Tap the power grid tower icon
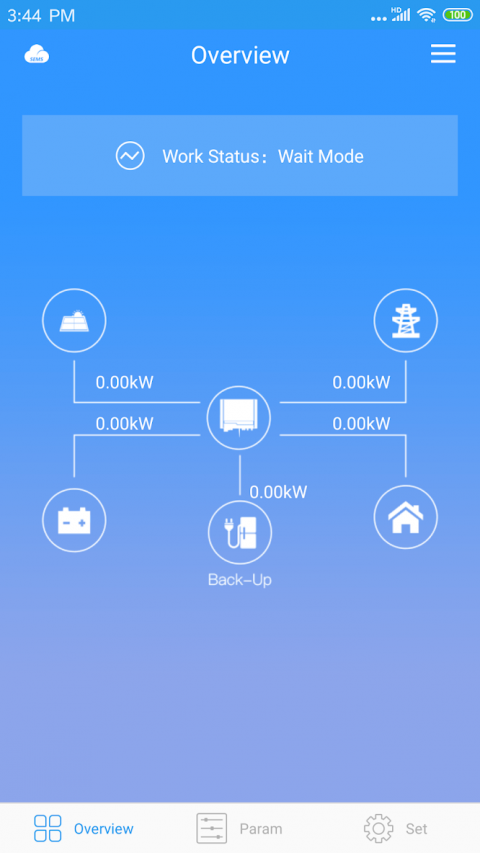 click(x=405, y=321)
